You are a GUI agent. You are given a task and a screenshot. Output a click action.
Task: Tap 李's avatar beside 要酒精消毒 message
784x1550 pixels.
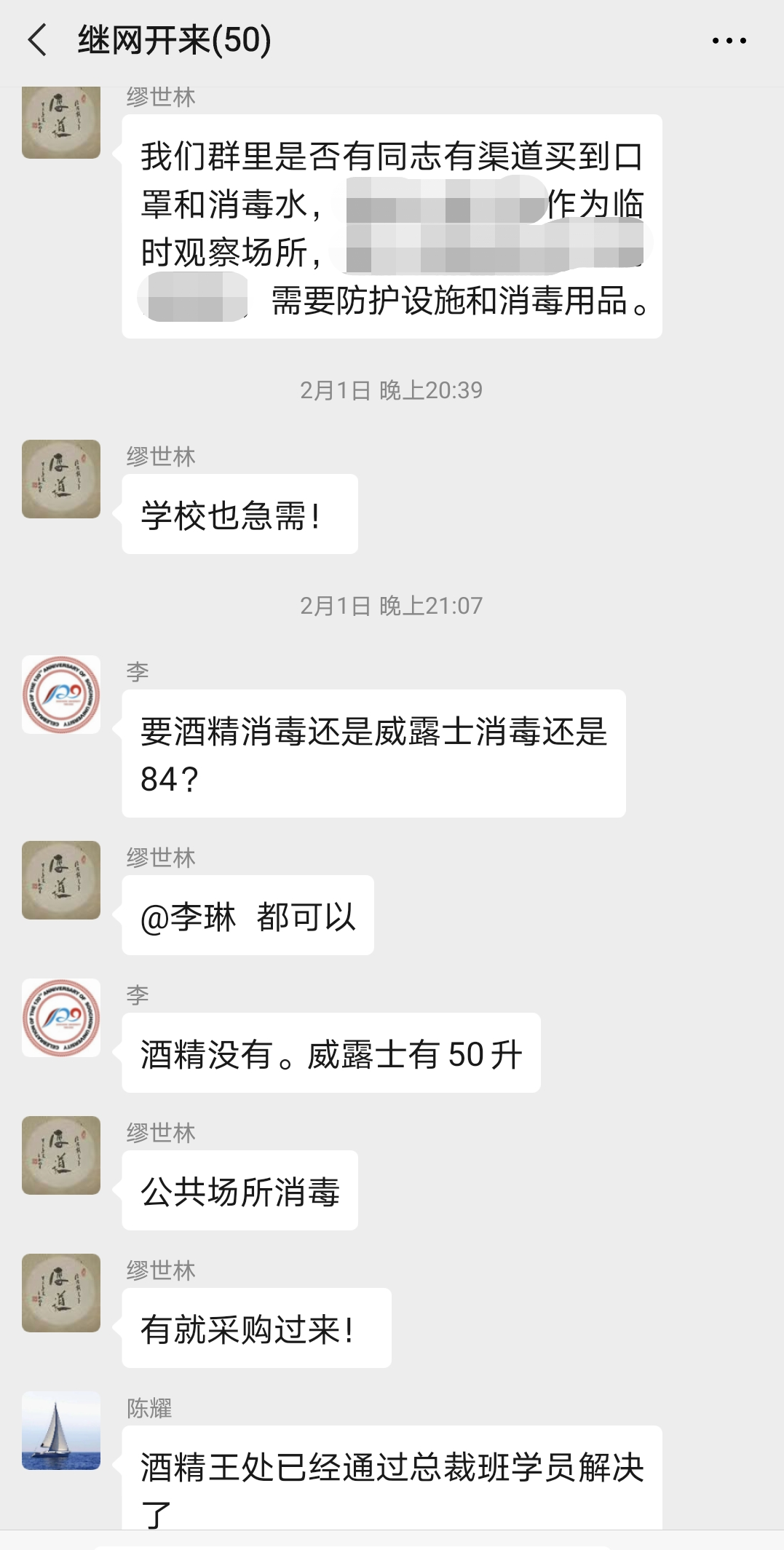click(x=61, y=694)
